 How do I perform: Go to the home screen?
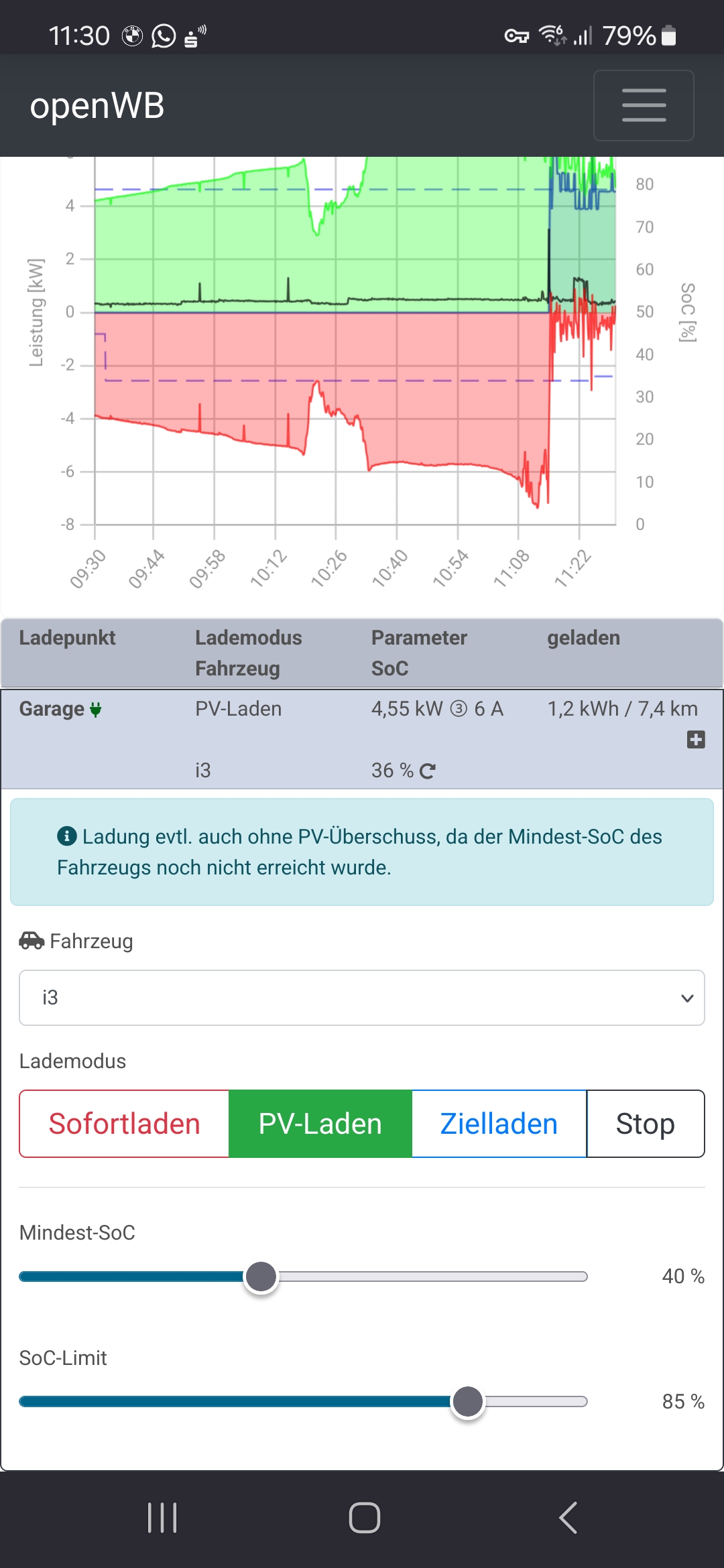click(364, 1518)
